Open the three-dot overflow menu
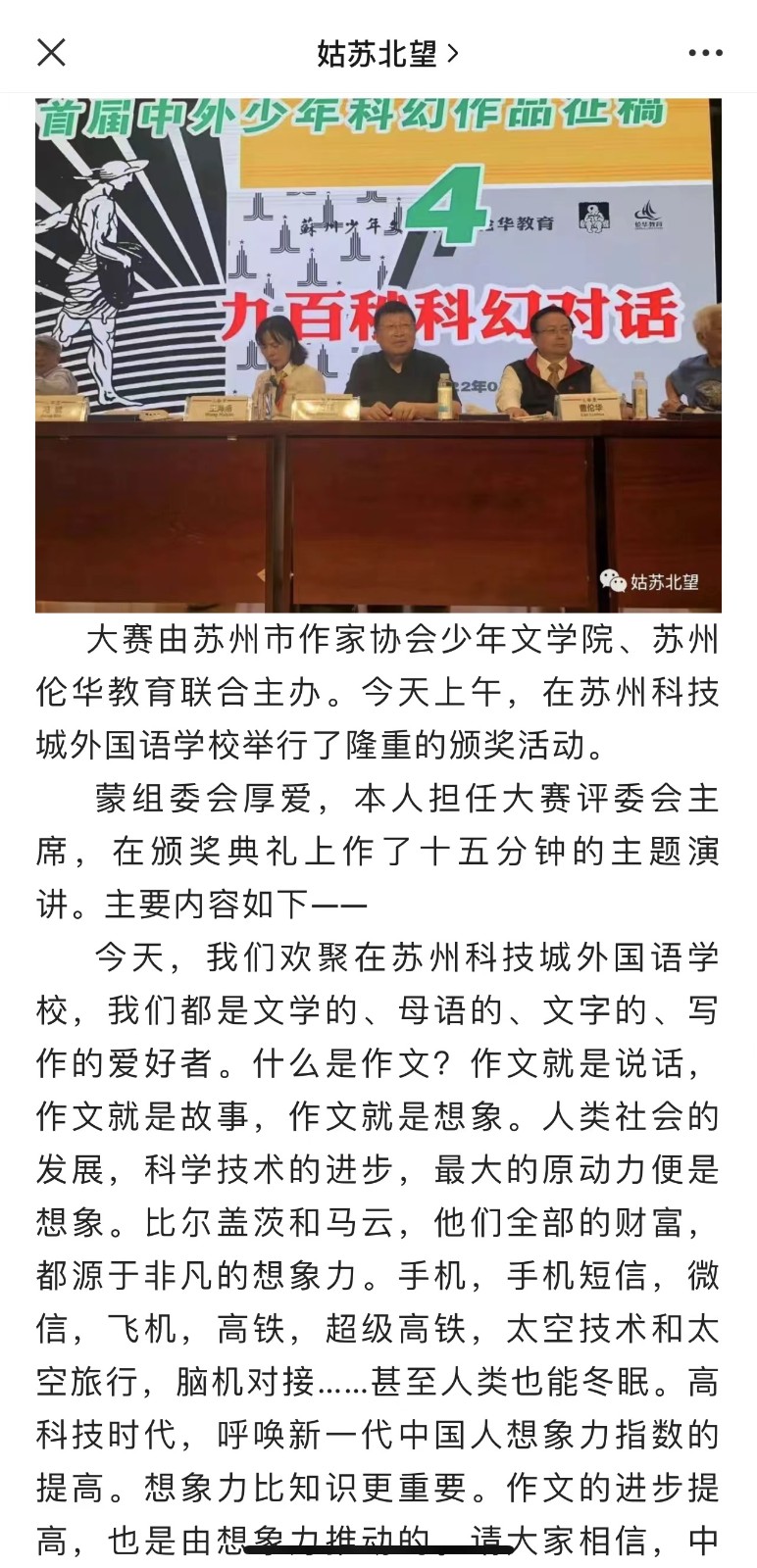 tap(705, 53)
